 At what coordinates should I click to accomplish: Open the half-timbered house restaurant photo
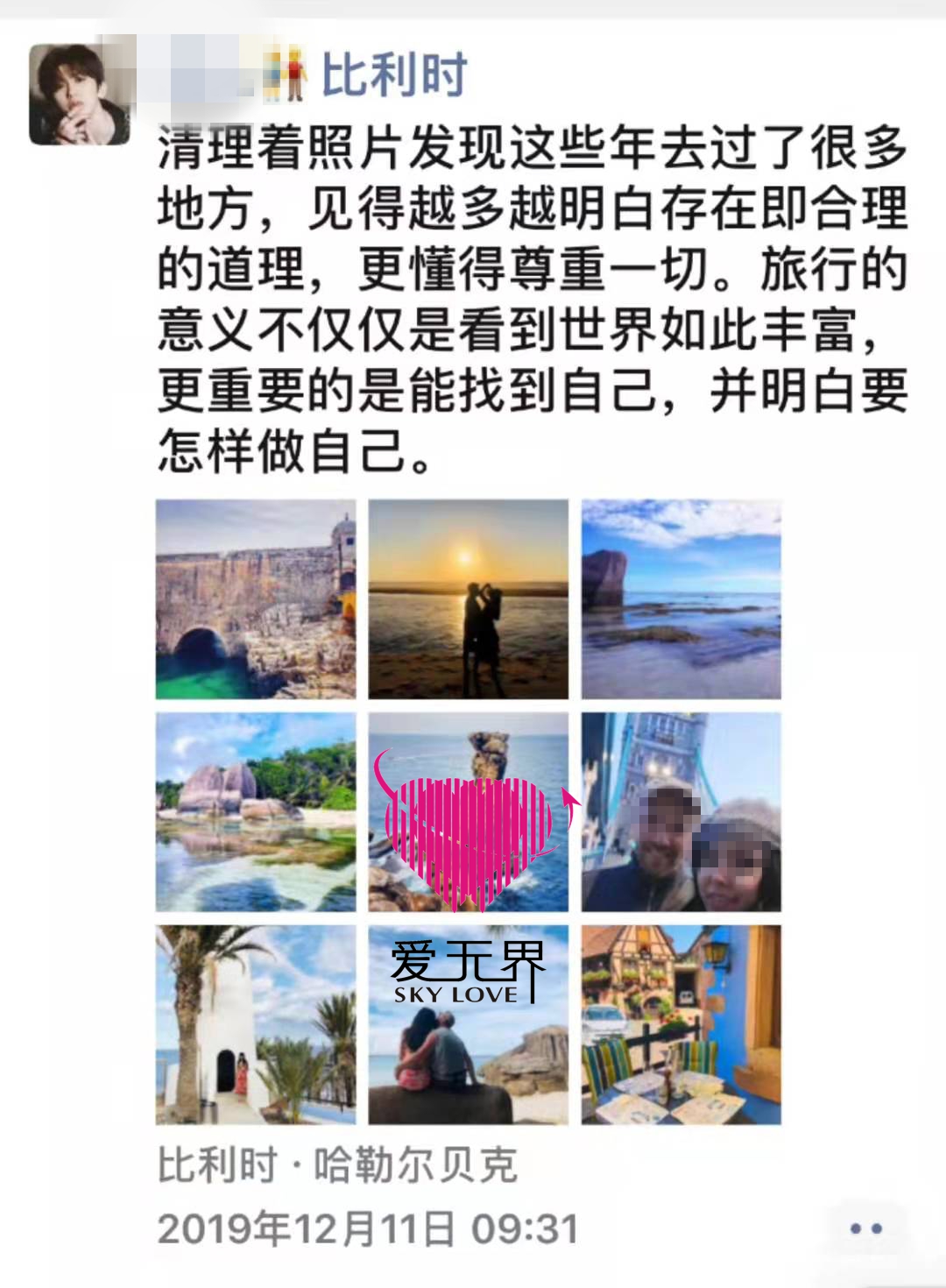(x=681, y=1024)
